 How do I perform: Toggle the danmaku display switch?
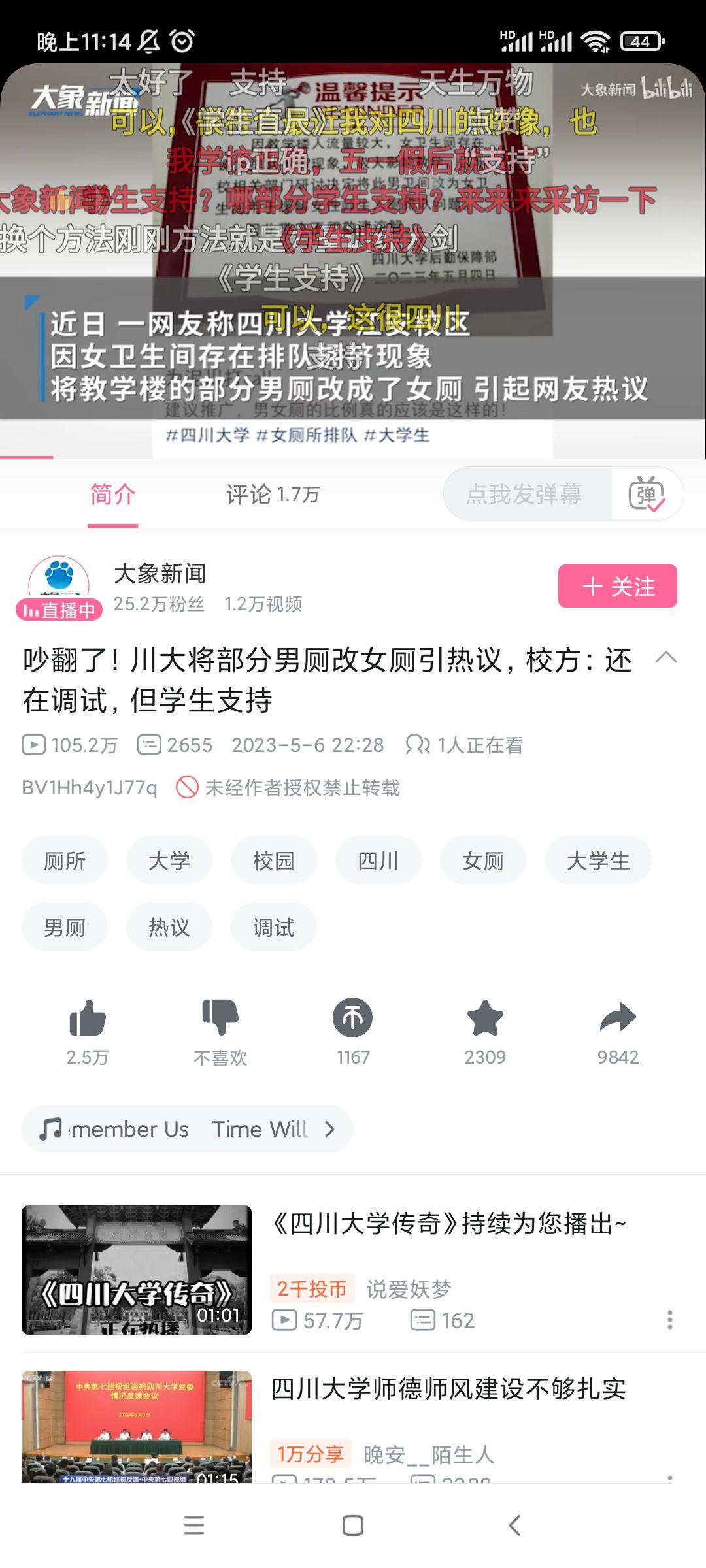pos(647,495)
